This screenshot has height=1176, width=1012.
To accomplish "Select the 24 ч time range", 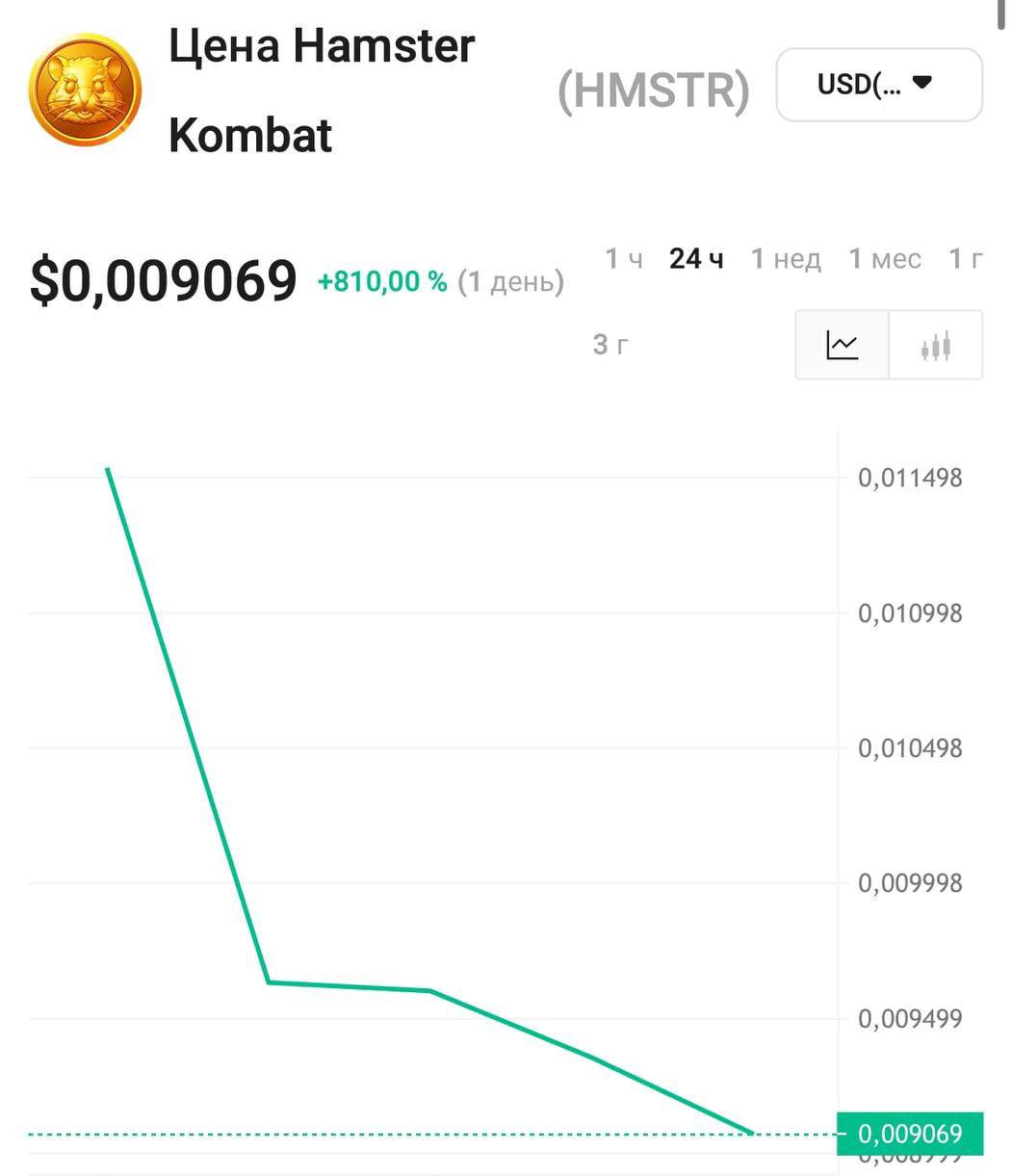I will click(696, 259).
